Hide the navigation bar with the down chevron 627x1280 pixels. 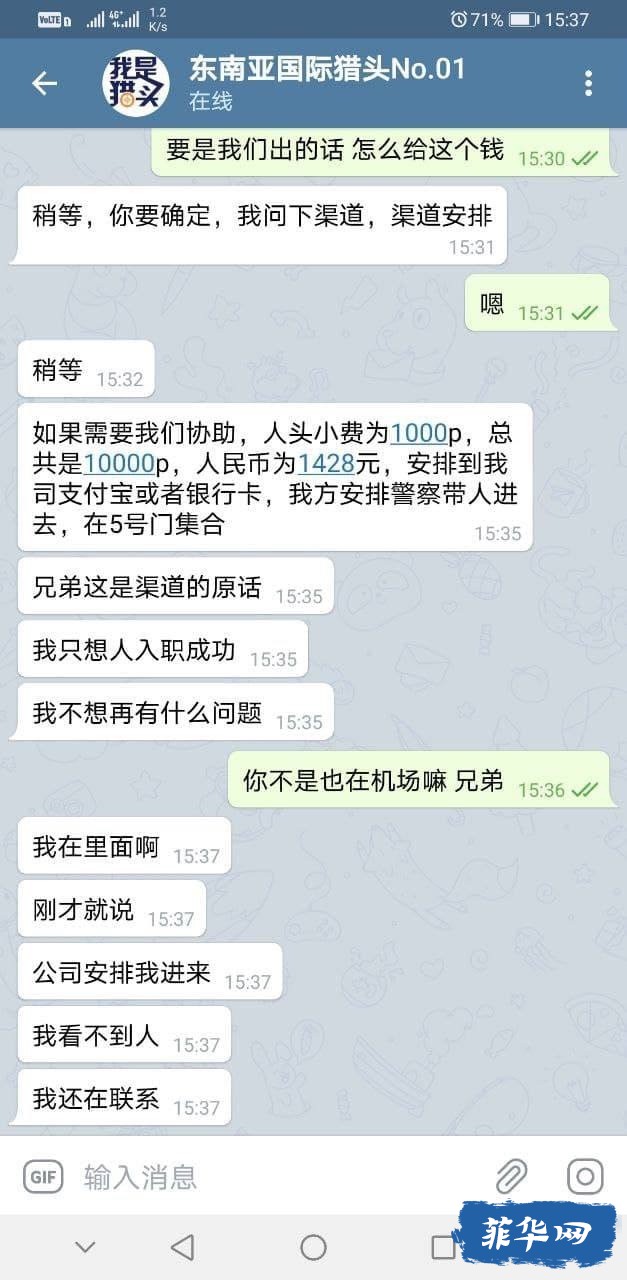(85, 1247)
